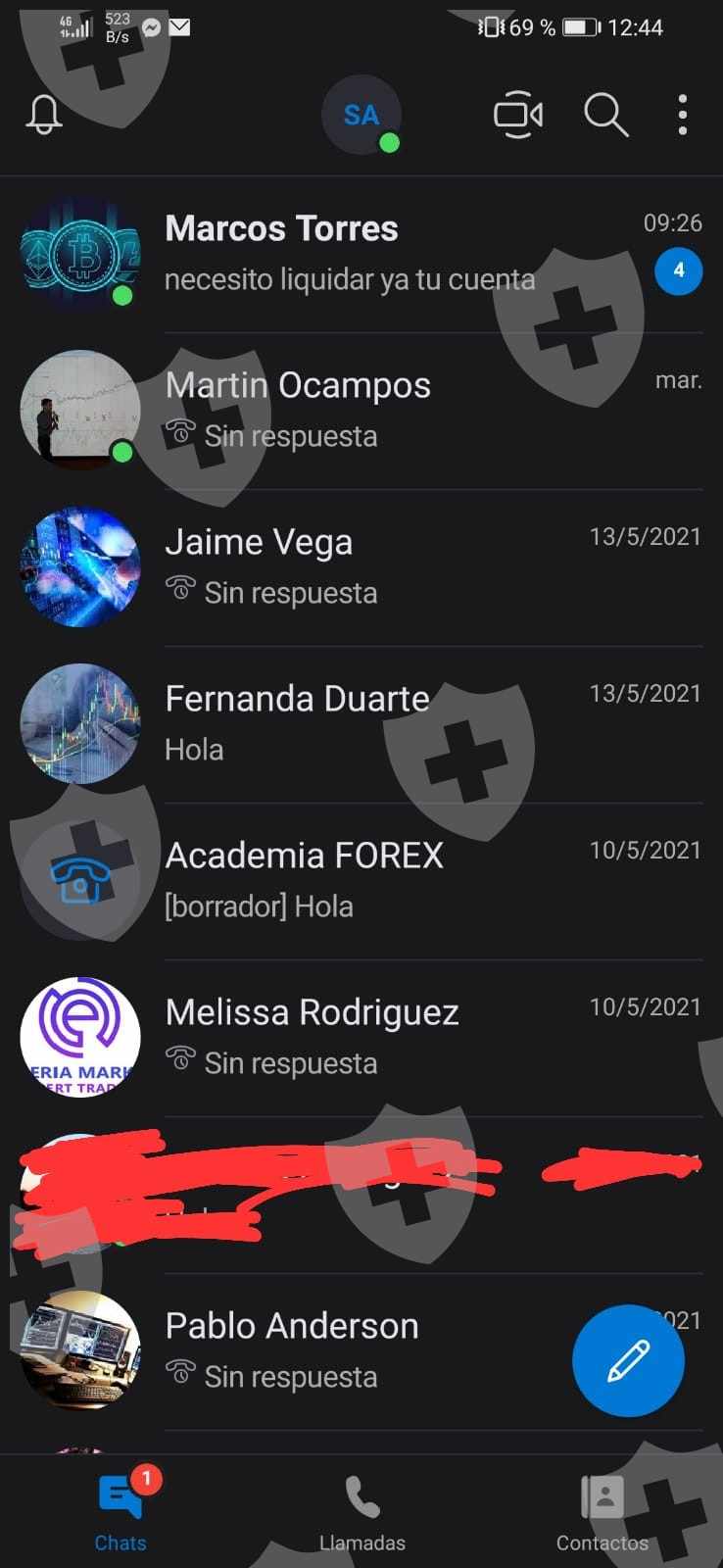Viewport: 723px width, 1568px height.
Task: Switch to the Chats tab
Action: click(120, 1511)
